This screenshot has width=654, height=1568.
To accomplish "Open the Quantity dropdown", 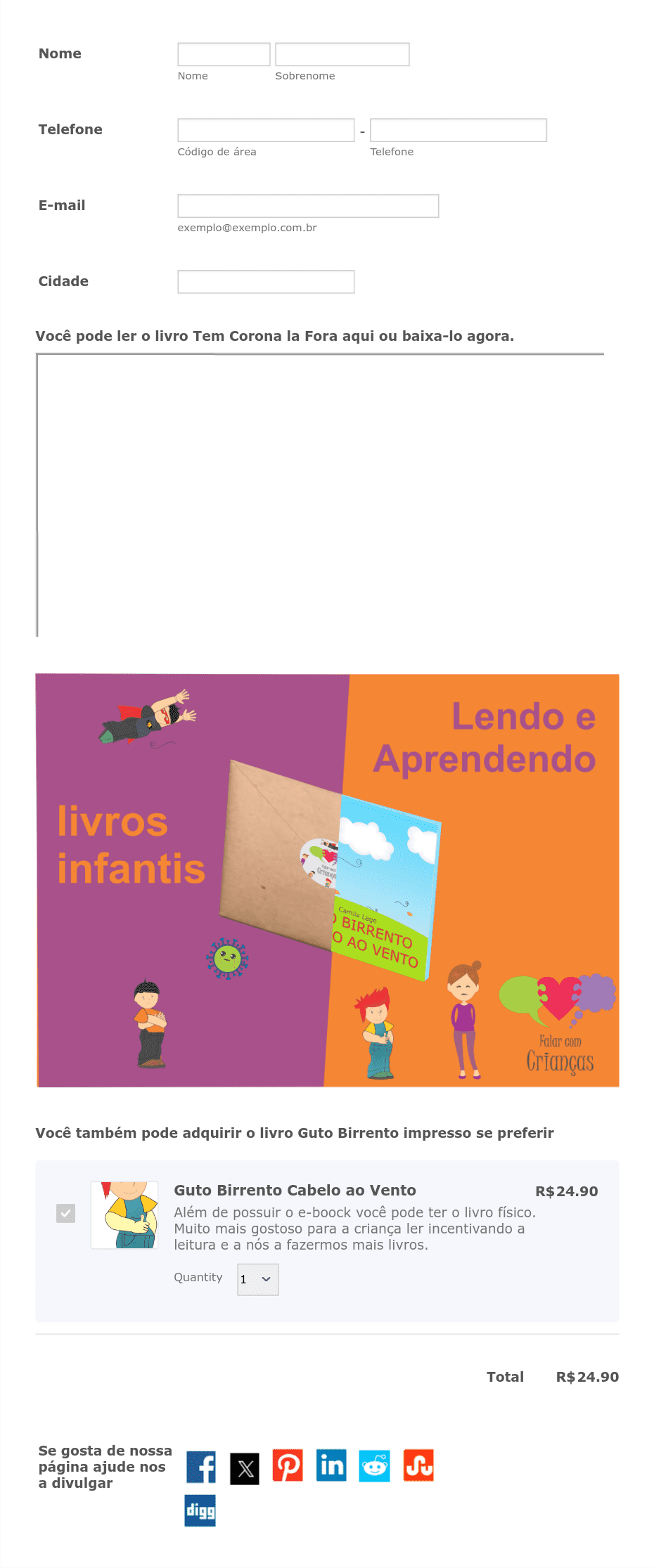I will 258,1279.
